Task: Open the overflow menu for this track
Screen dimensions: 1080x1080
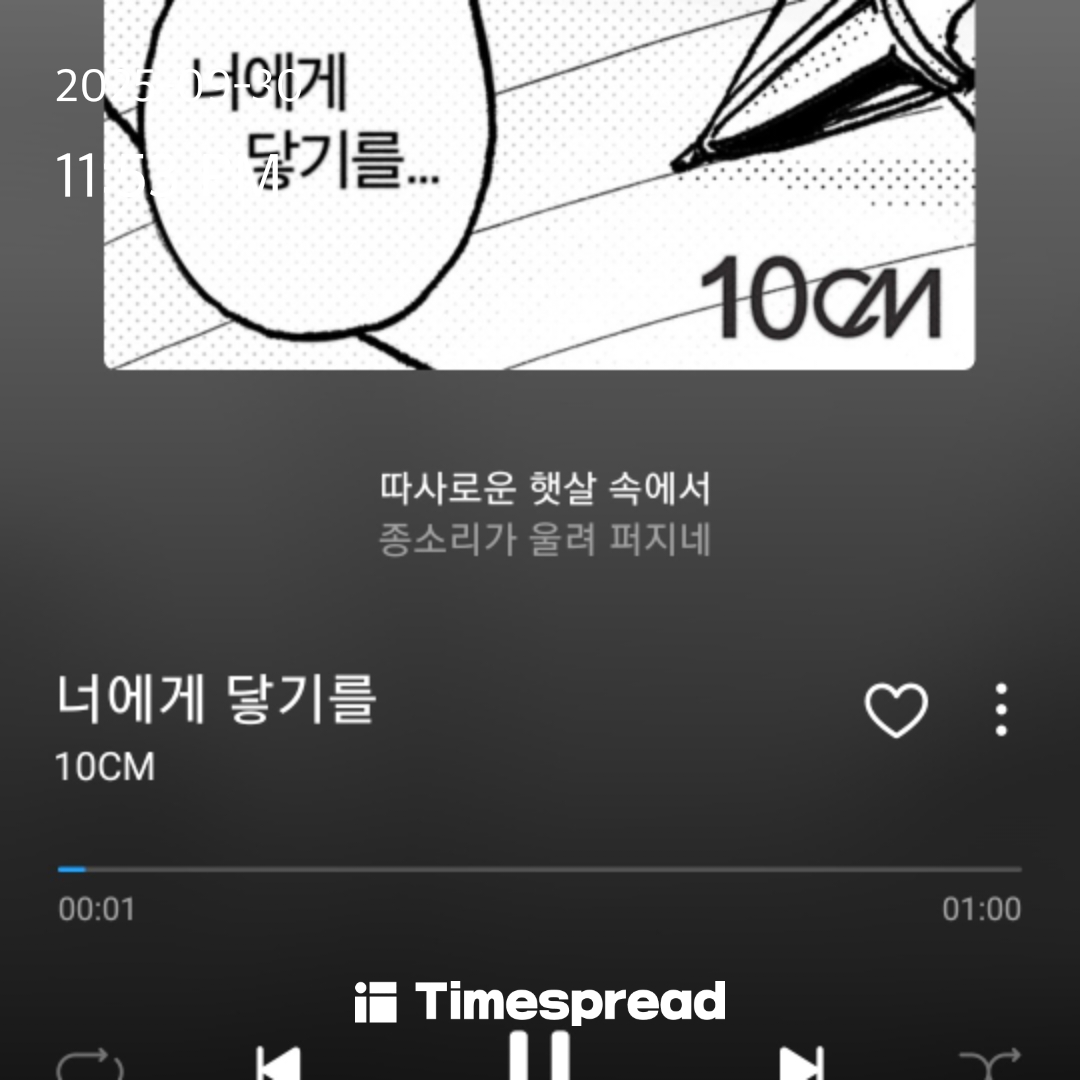Action: point(1001,710)
